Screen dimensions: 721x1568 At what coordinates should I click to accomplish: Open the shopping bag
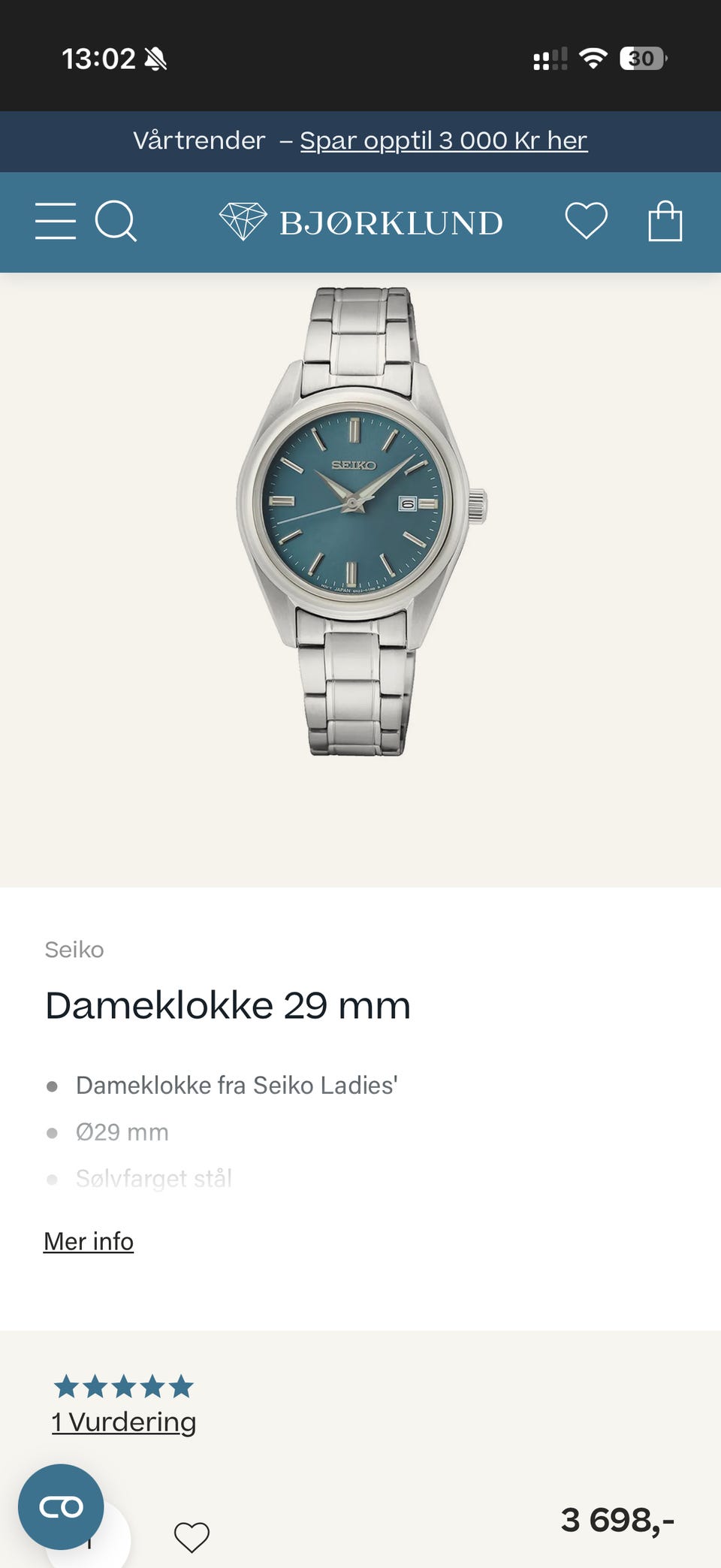point(665,221)
